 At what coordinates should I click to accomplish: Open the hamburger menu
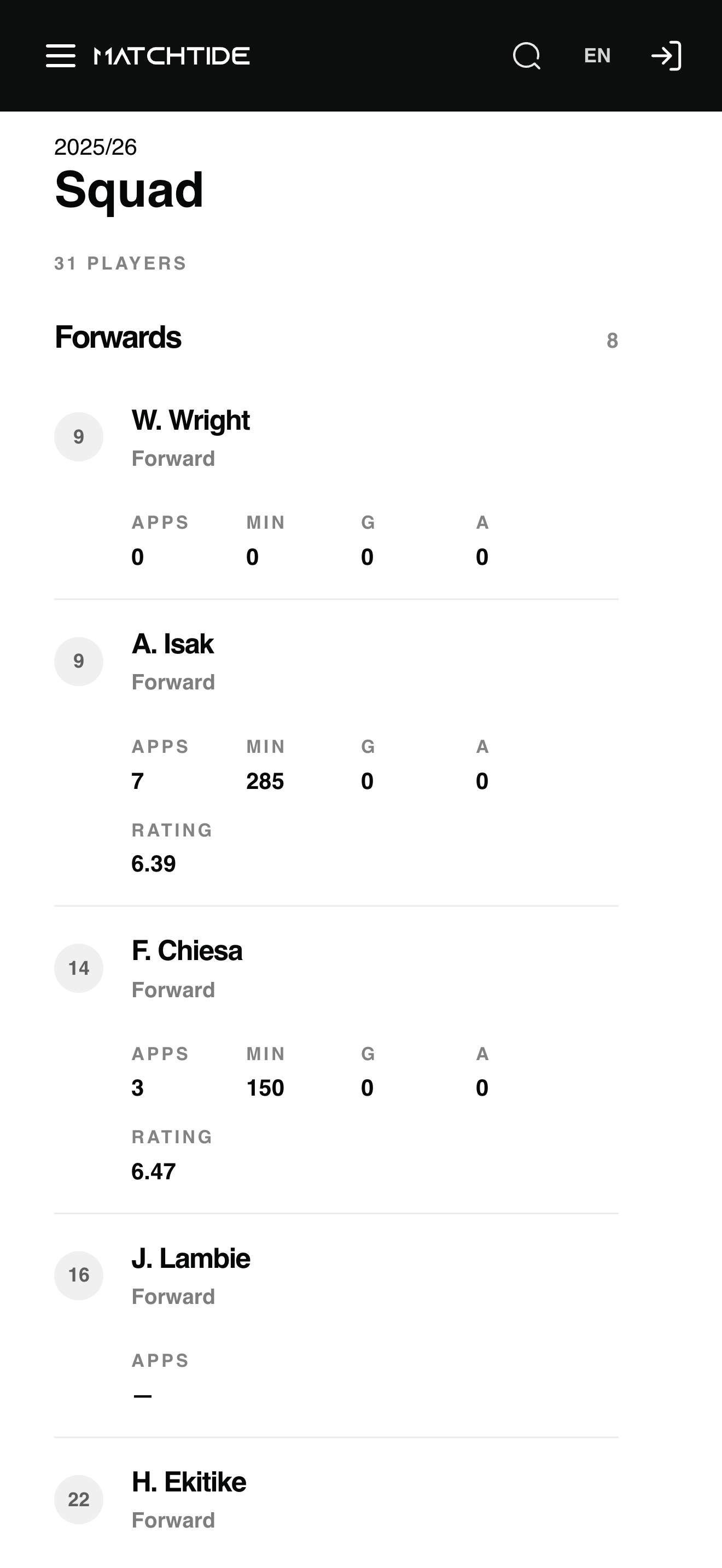coord(60,55)
